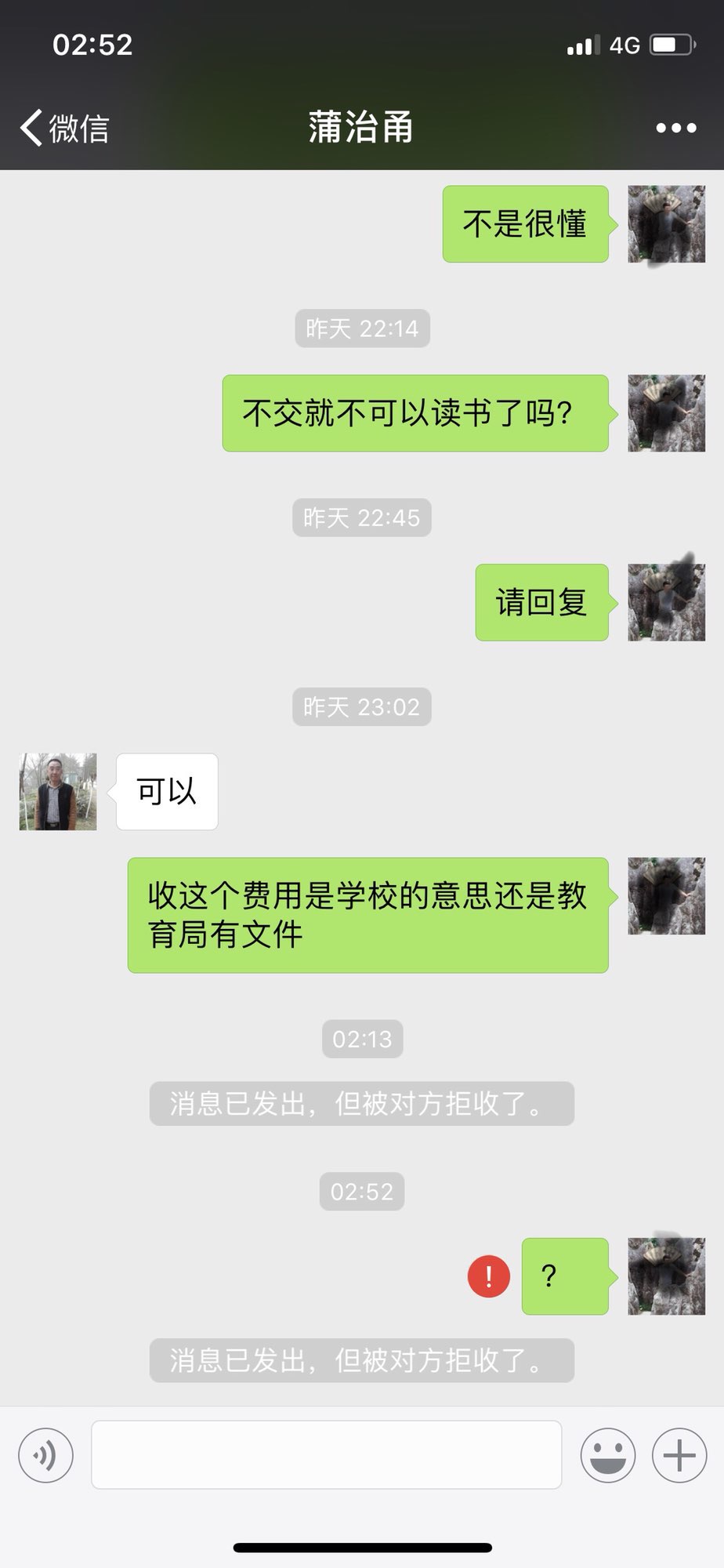The height and width of the screenshot is (1568, 724).
Task: Open contact profile by tapping 蒲治甬 title
Action: click(x=361, y=128)
